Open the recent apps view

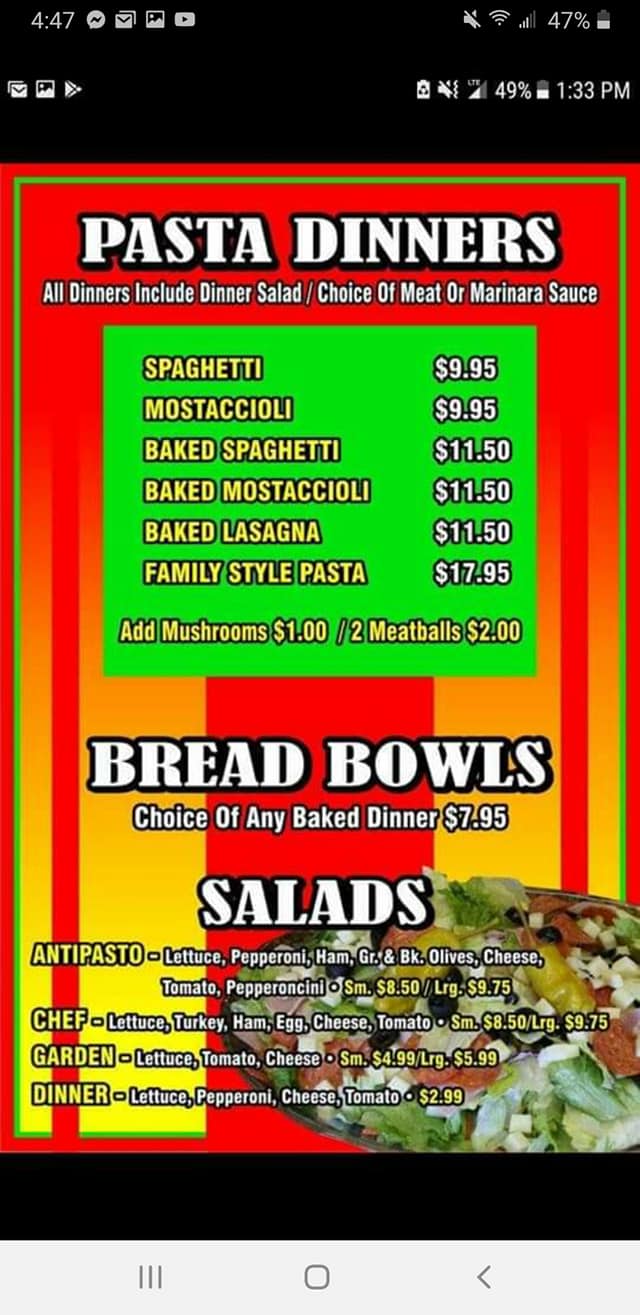[x=150, y=1277]
